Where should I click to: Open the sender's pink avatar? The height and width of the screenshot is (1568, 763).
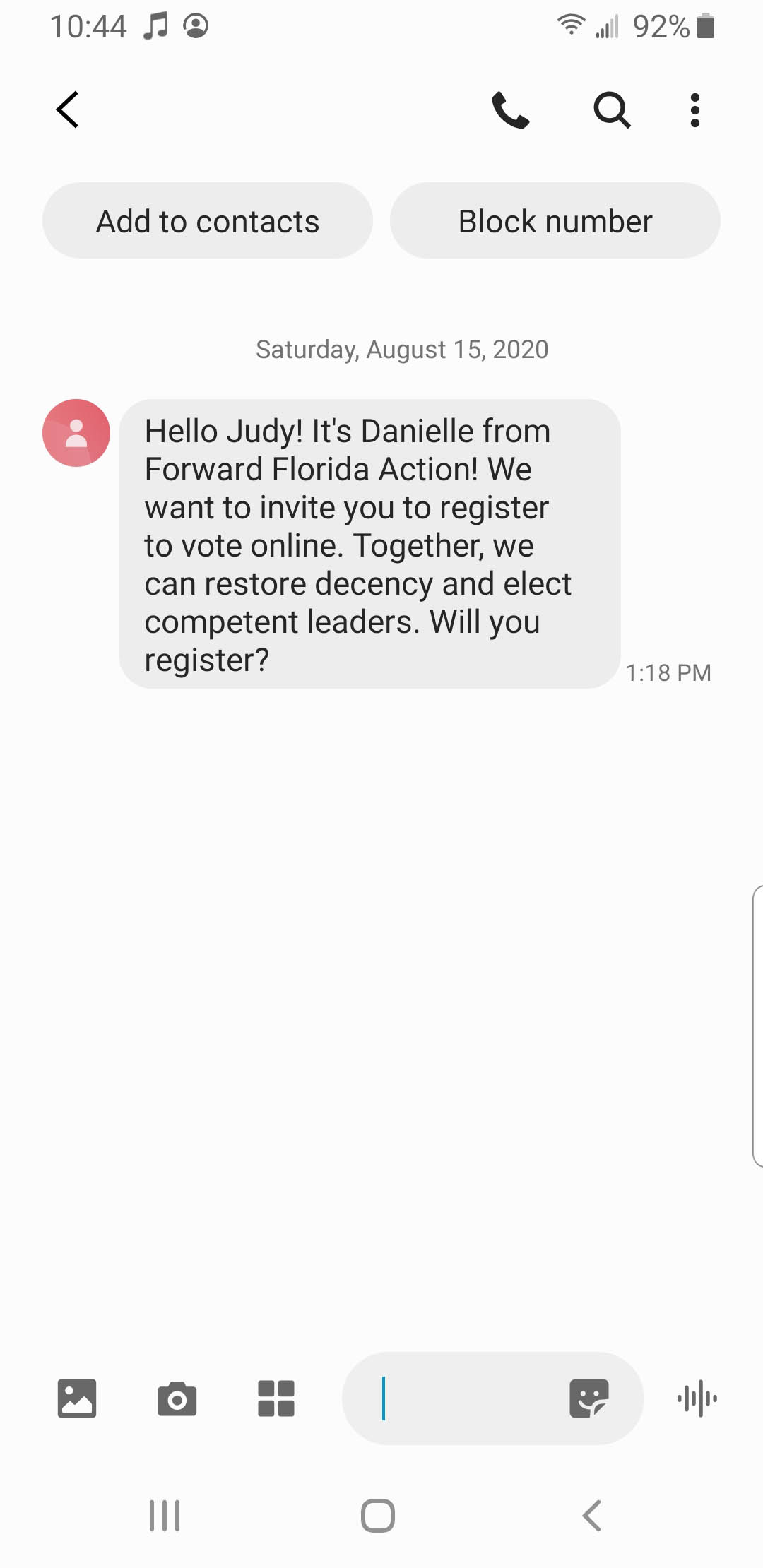click(76, 433)
